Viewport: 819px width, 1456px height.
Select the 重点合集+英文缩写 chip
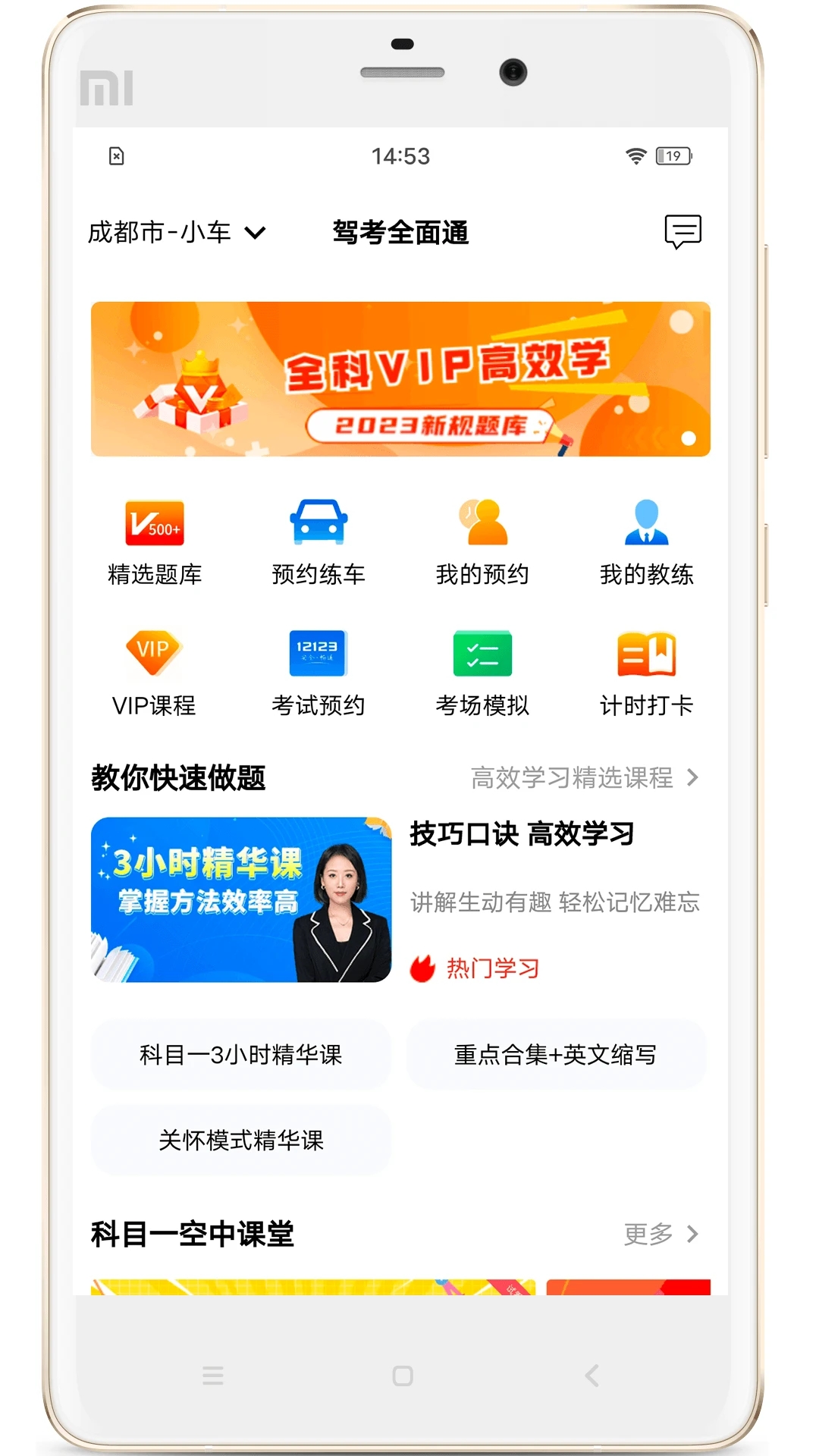(x=556, y=1055)
